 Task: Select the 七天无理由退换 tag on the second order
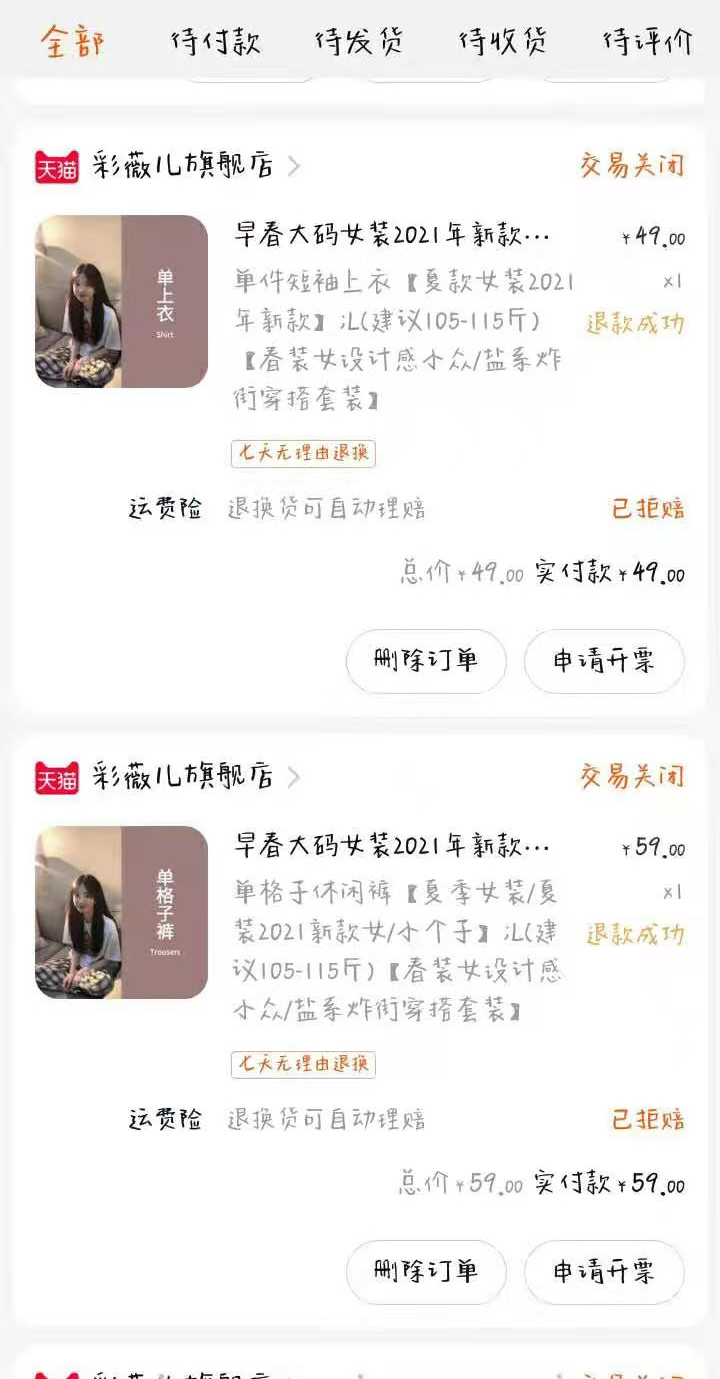[x=302, y=1064]
